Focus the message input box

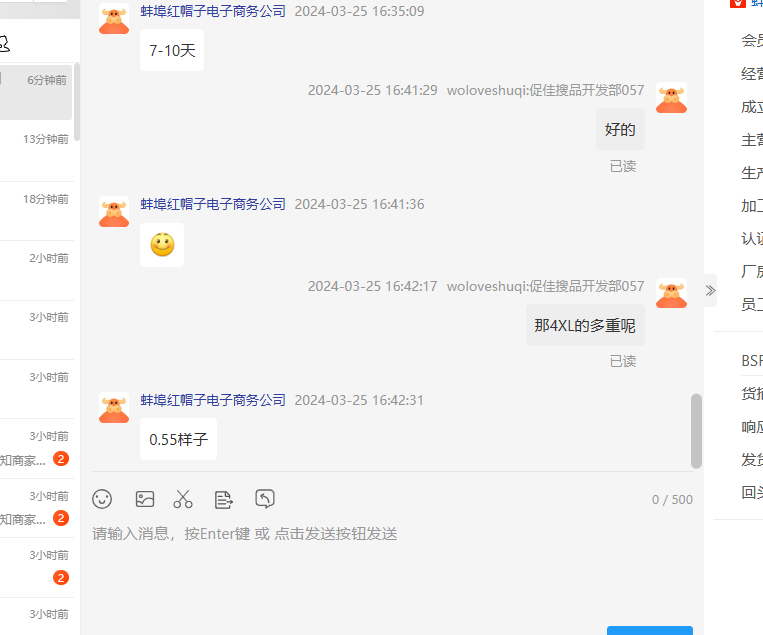390,570
